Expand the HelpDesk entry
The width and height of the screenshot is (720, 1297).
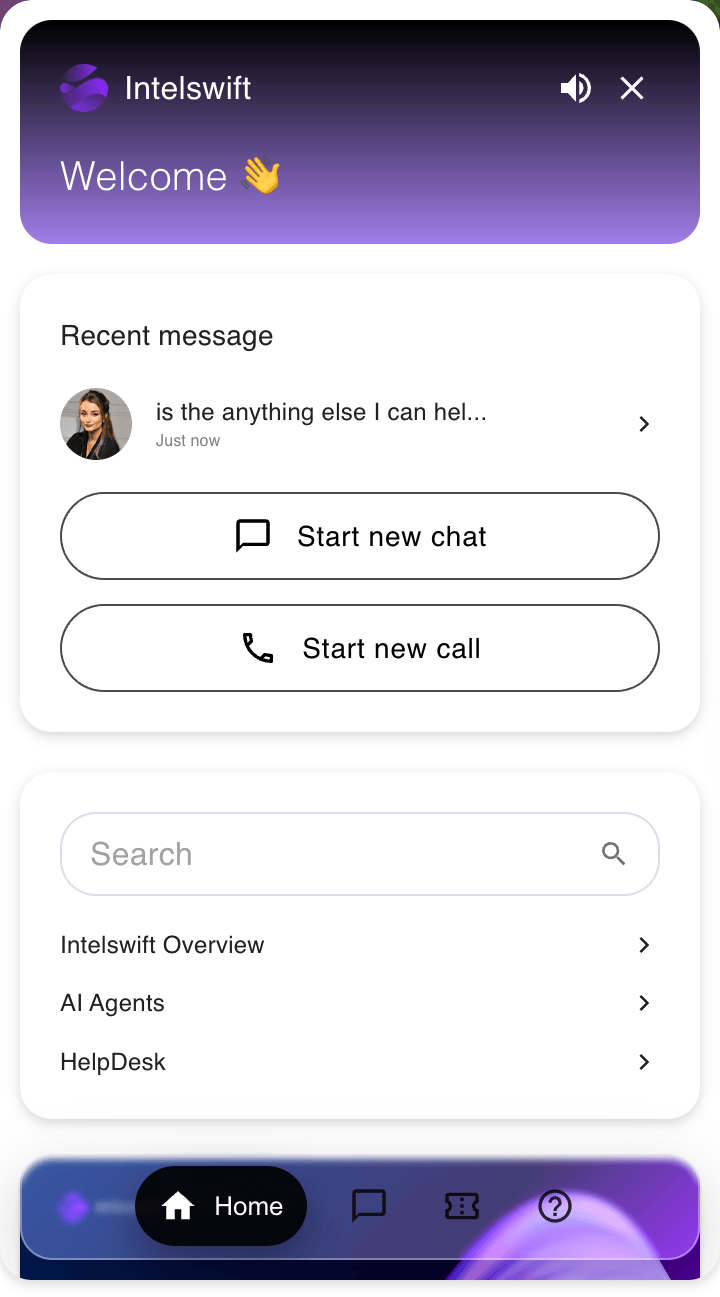coord(644,1062)
